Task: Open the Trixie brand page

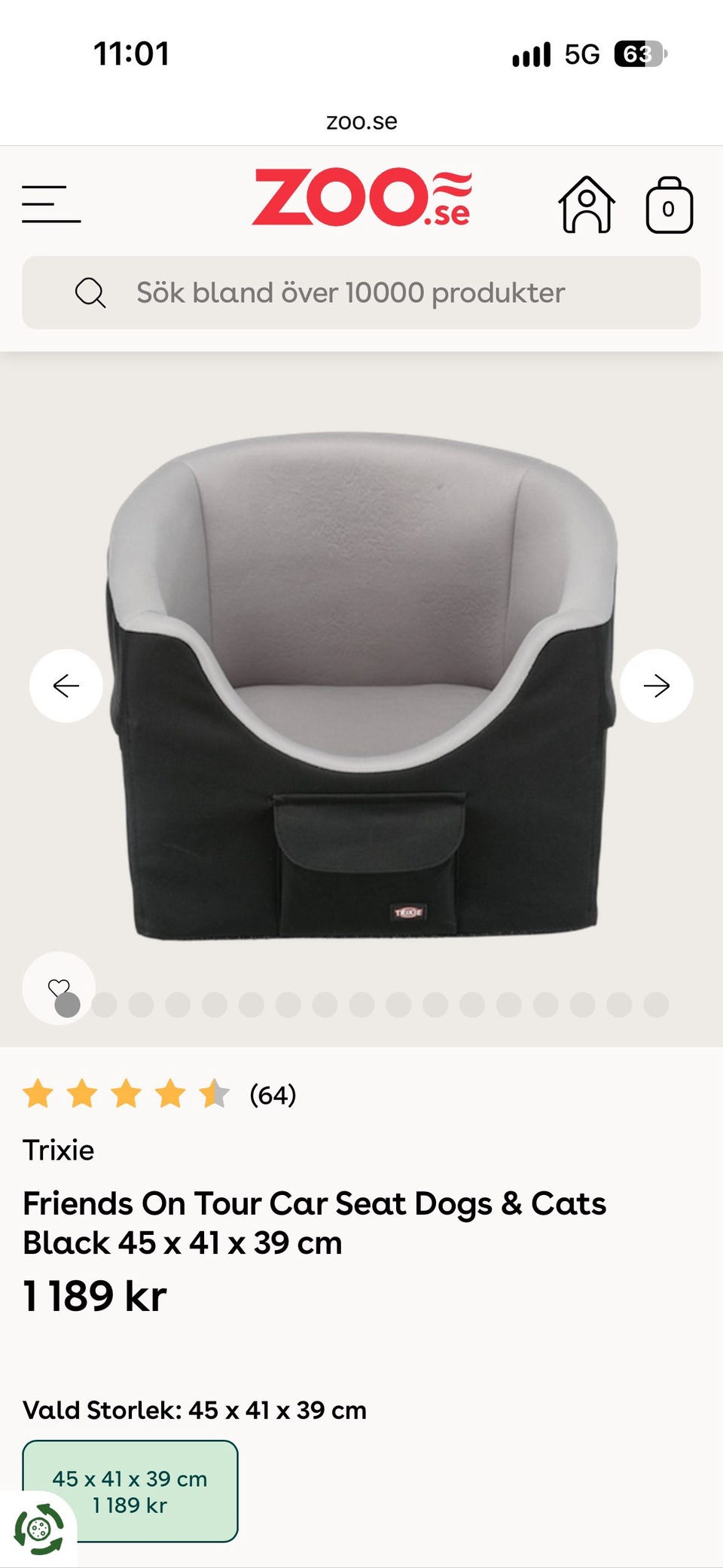Action: coord(59,1150)
